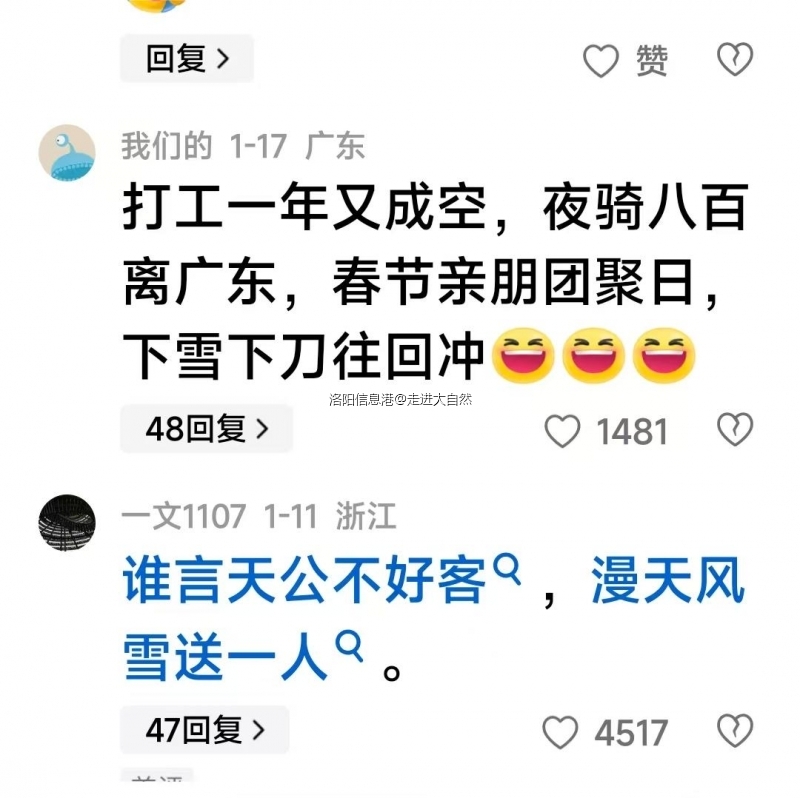Dislike the comment from 我们的
The image size is (800, 798).
(x=735, y=430)
